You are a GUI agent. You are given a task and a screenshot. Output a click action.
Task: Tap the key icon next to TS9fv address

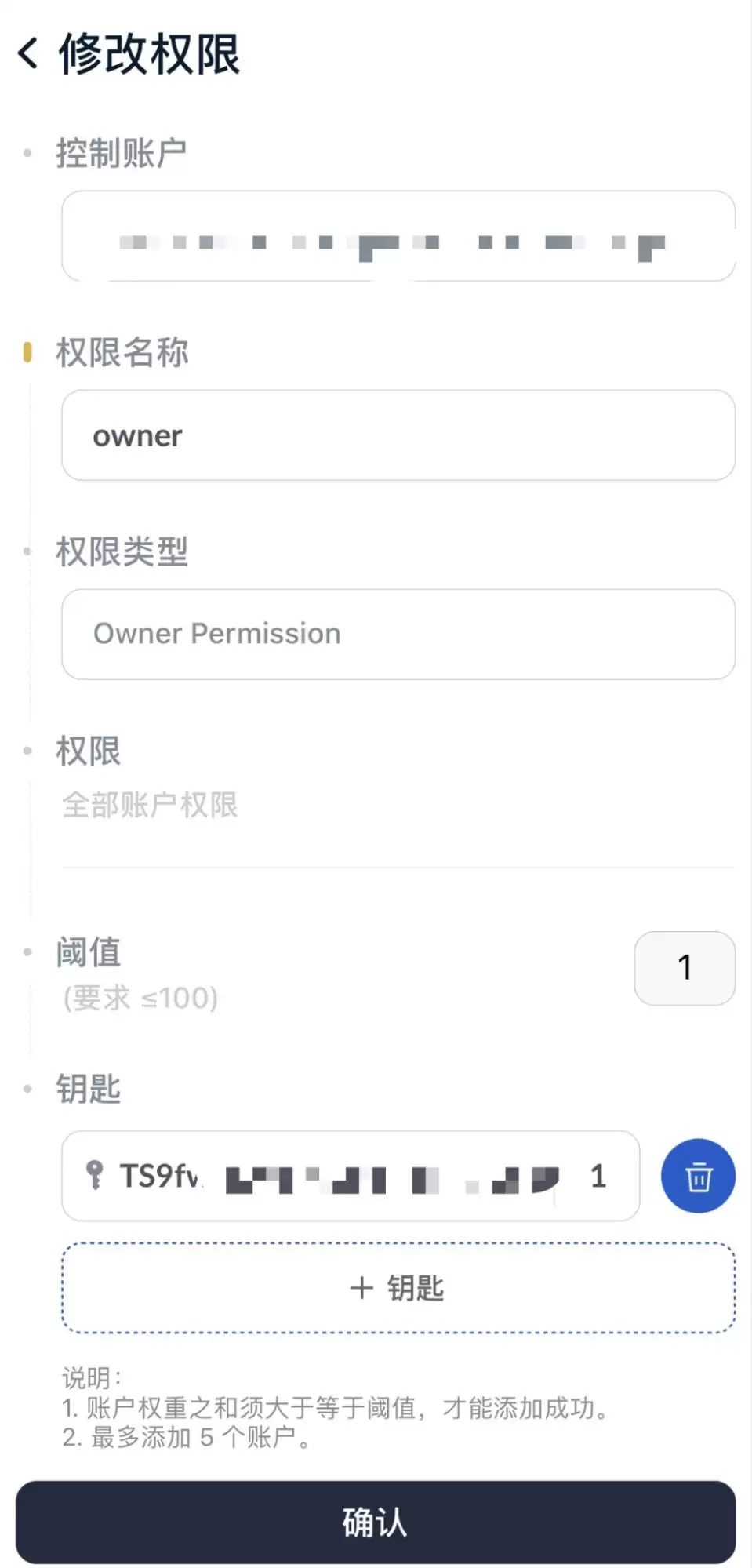96,1174
